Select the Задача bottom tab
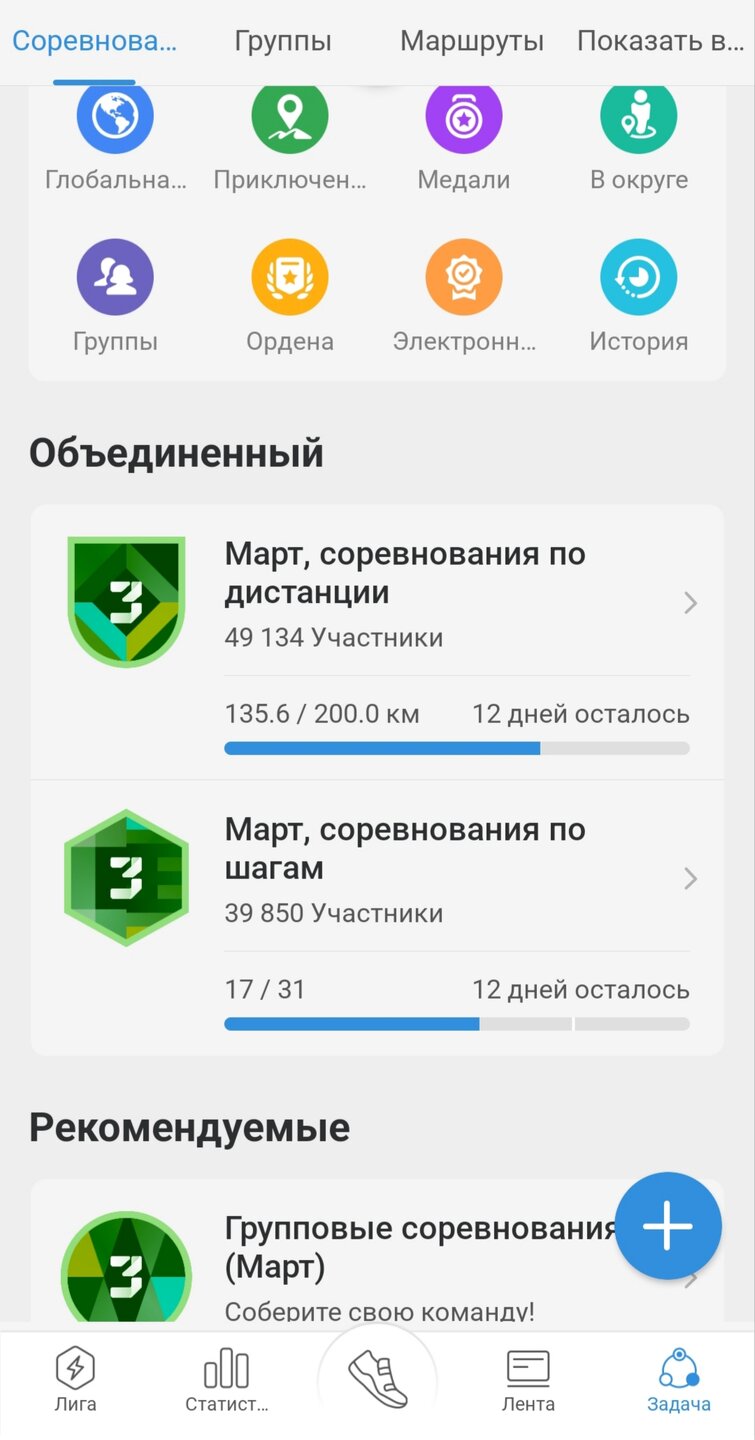This screenshot has height=1440, width=755. pos(678,1380)
